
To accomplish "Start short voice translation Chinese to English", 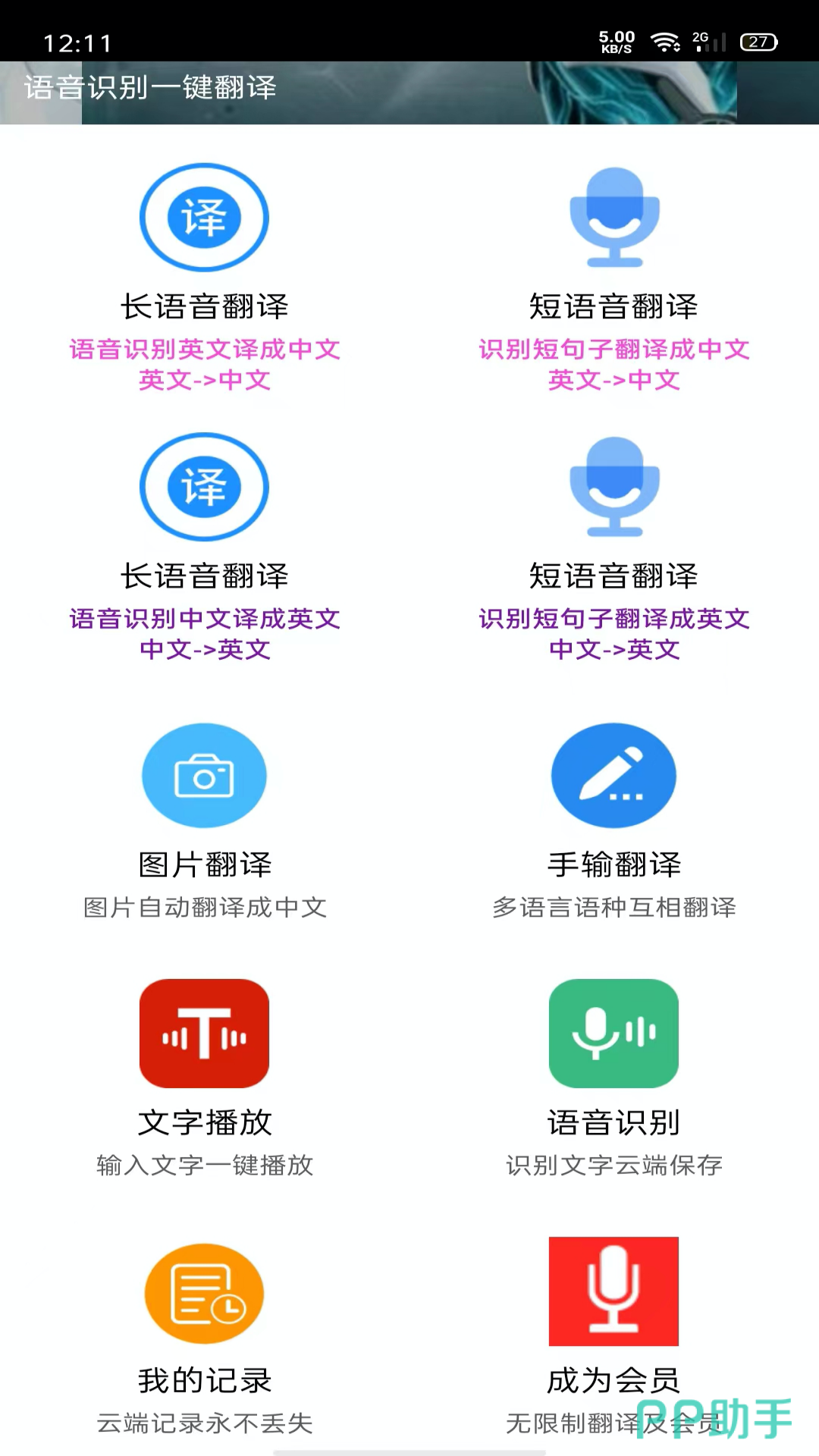I will [614, 487].
